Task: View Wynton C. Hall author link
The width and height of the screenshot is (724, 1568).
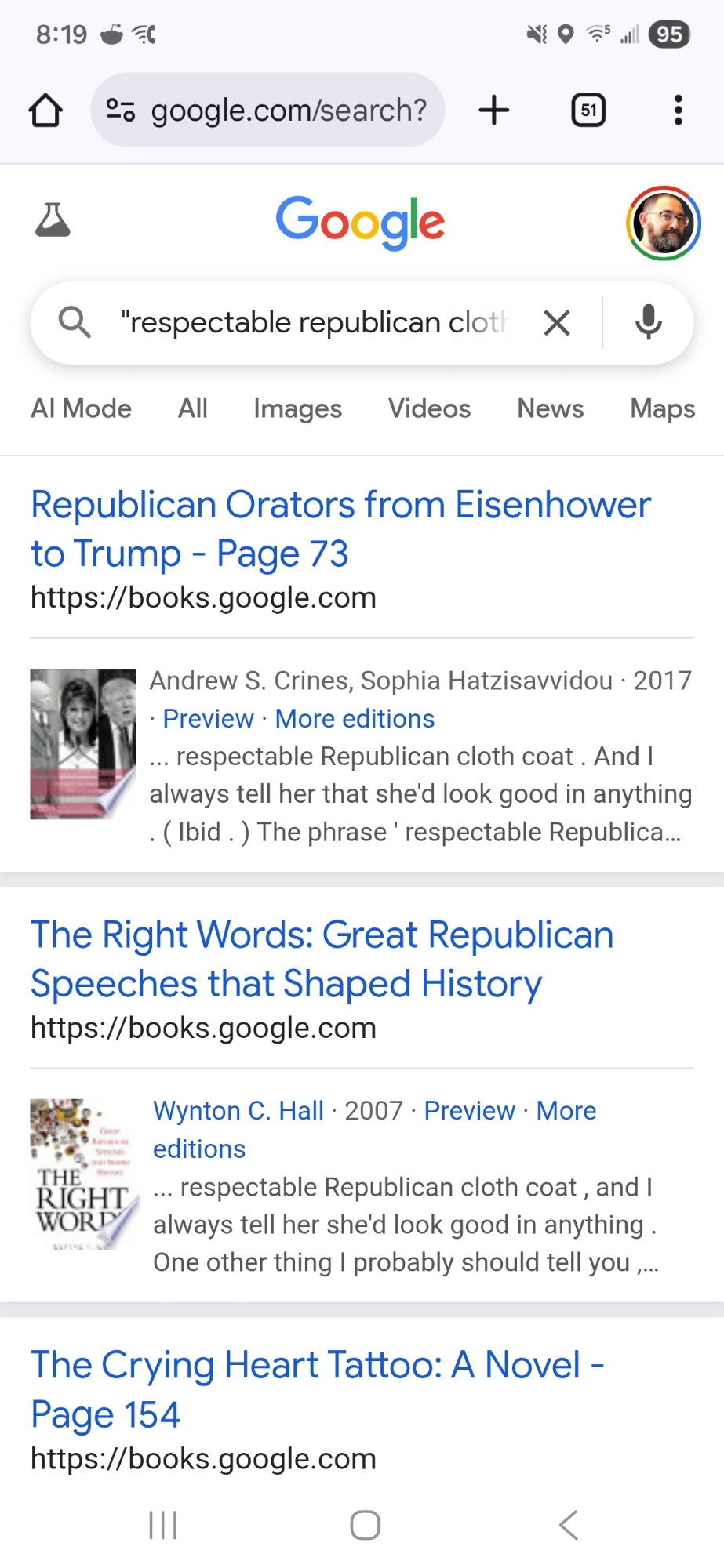Action: coord(238,1111)
